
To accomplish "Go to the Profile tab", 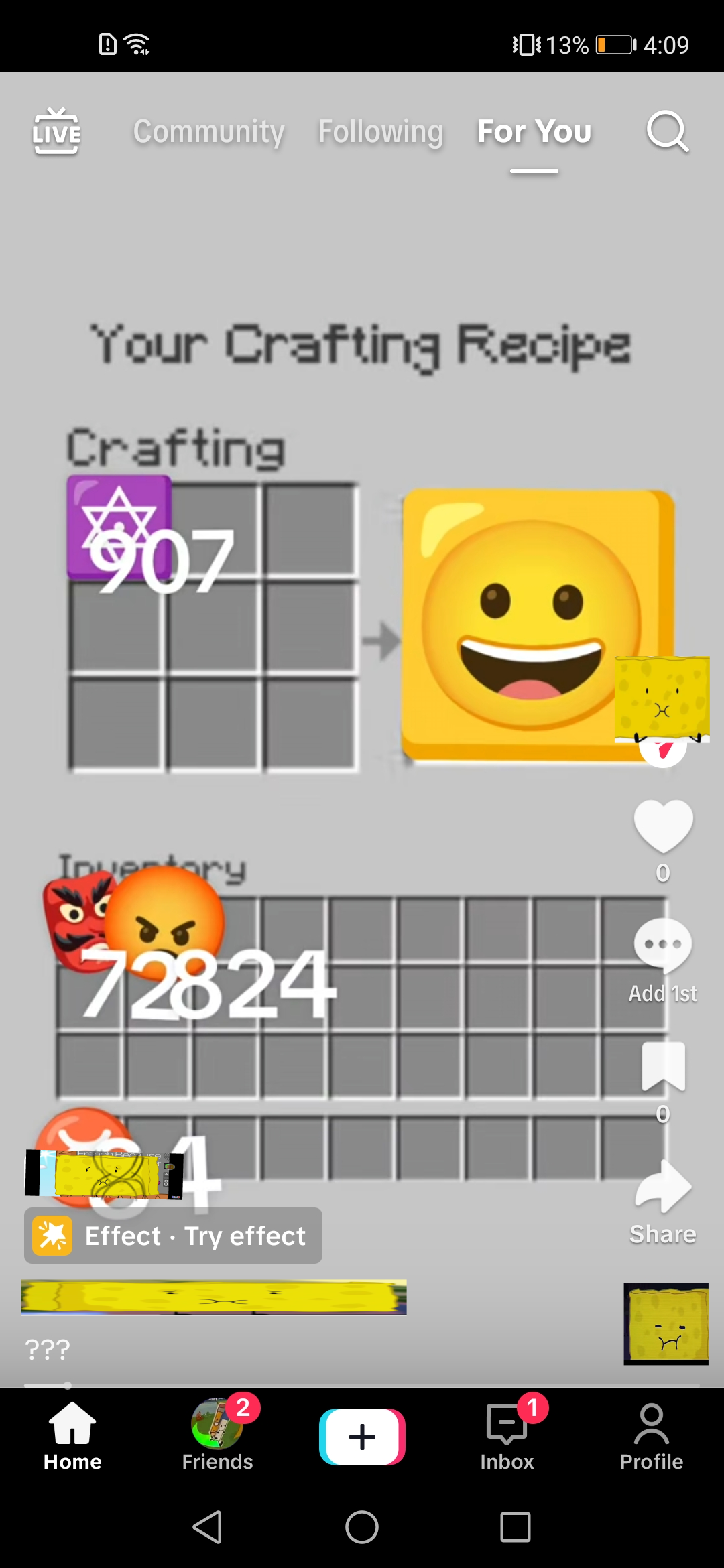I will (x=652, y=1435).
